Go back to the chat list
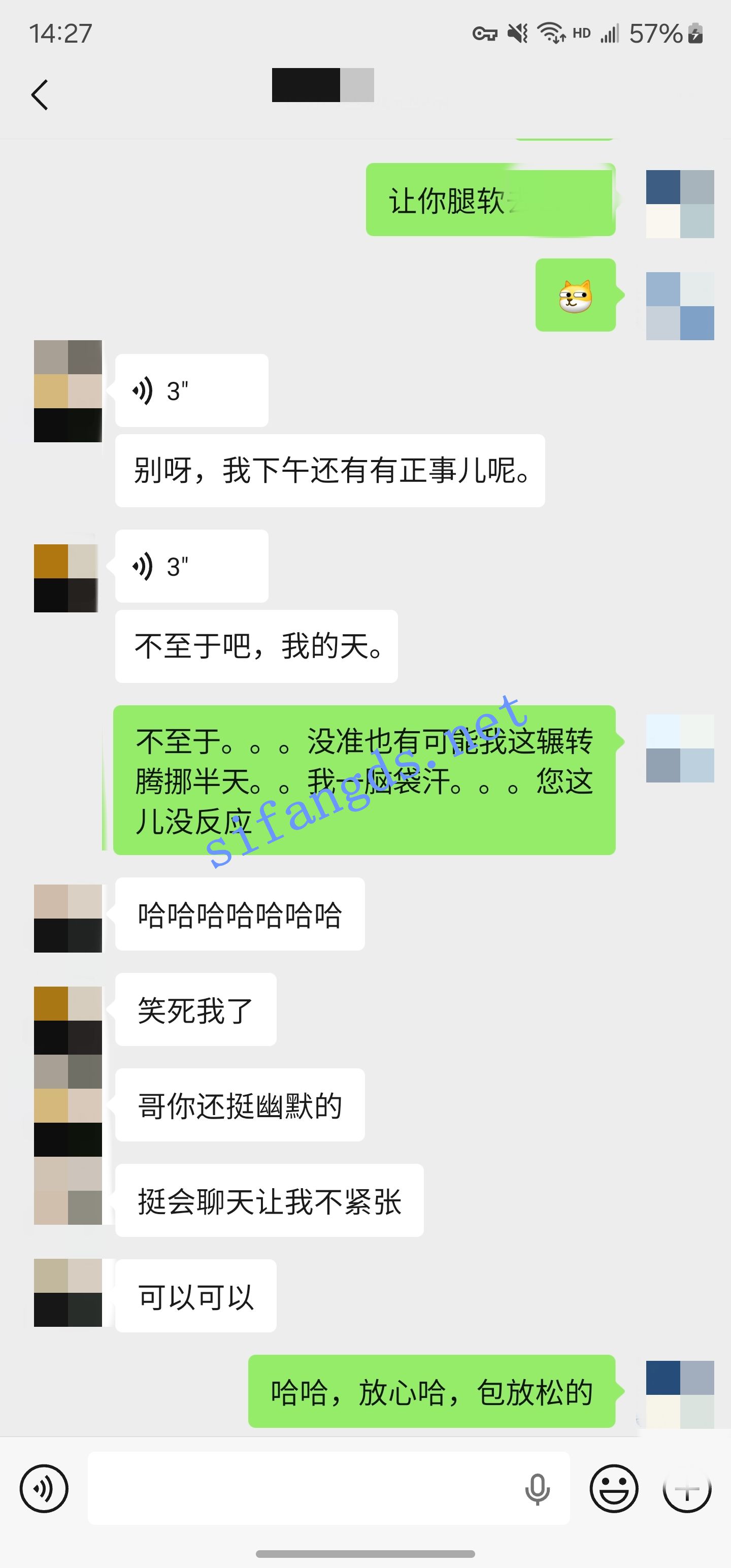This screenshot has width=731, height=1568. pyautogui.click(x=40, y=95)
